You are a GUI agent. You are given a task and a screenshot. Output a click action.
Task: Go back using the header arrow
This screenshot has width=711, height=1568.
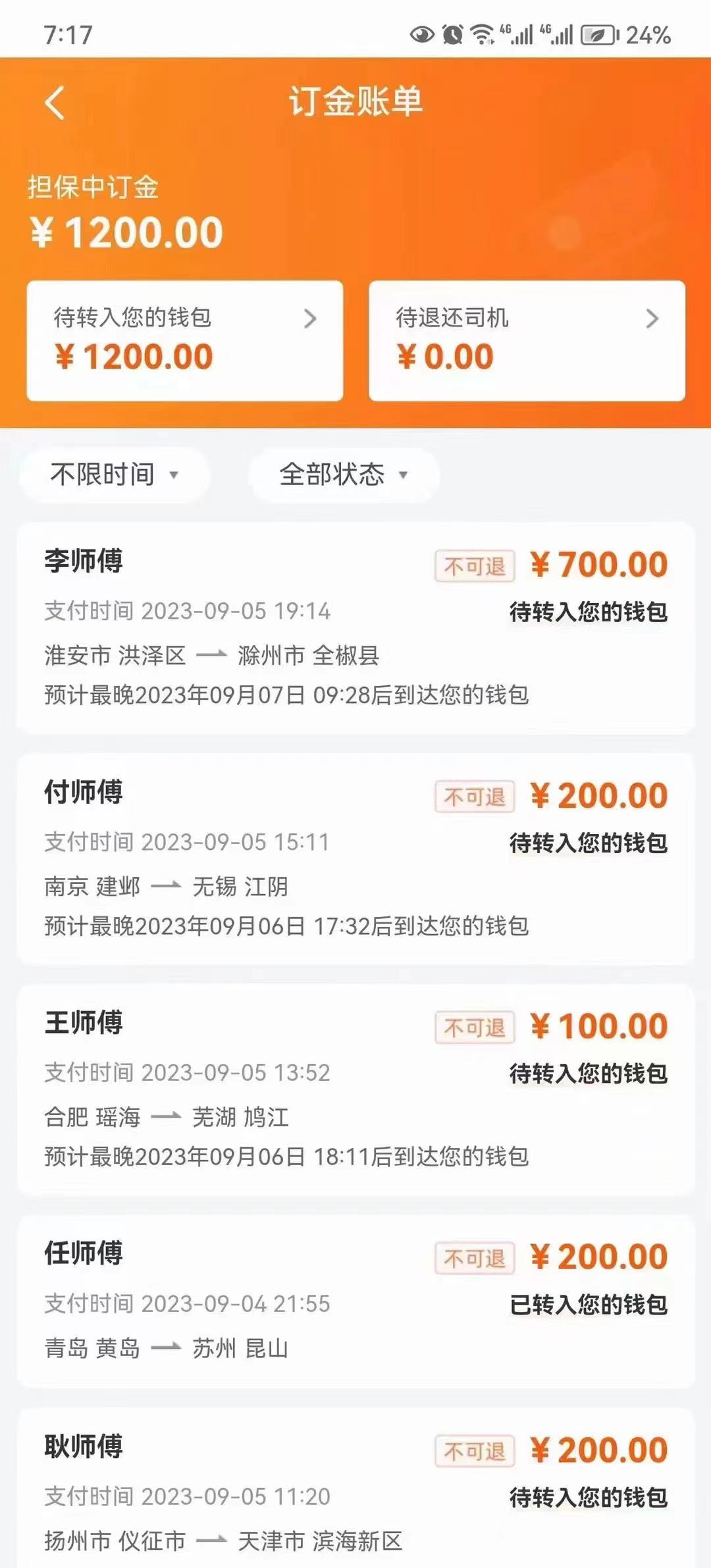click(x=55, y=103)
